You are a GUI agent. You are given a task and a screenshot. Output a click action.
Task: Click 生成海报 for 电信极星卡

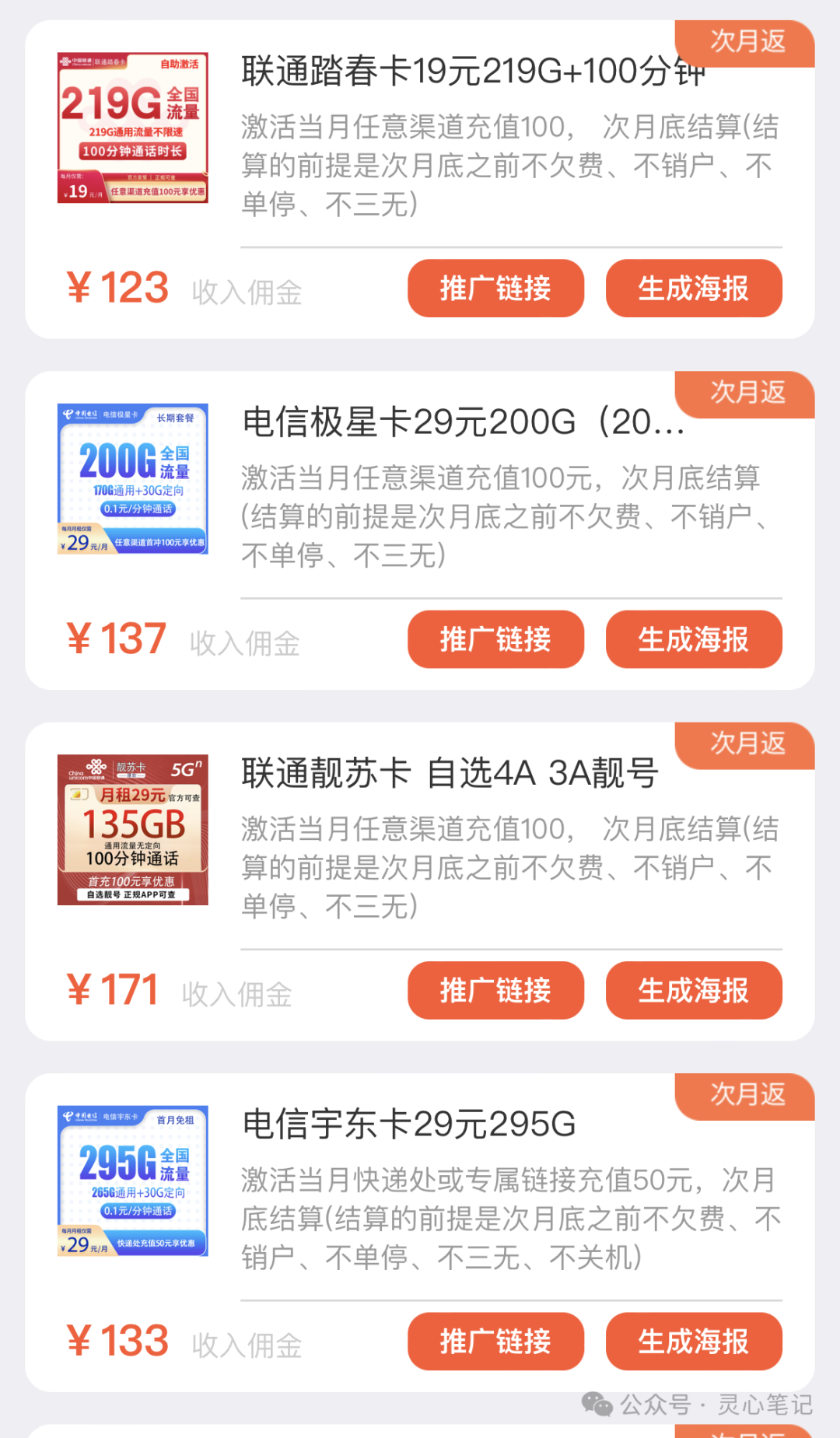click(x=694, y=639)
